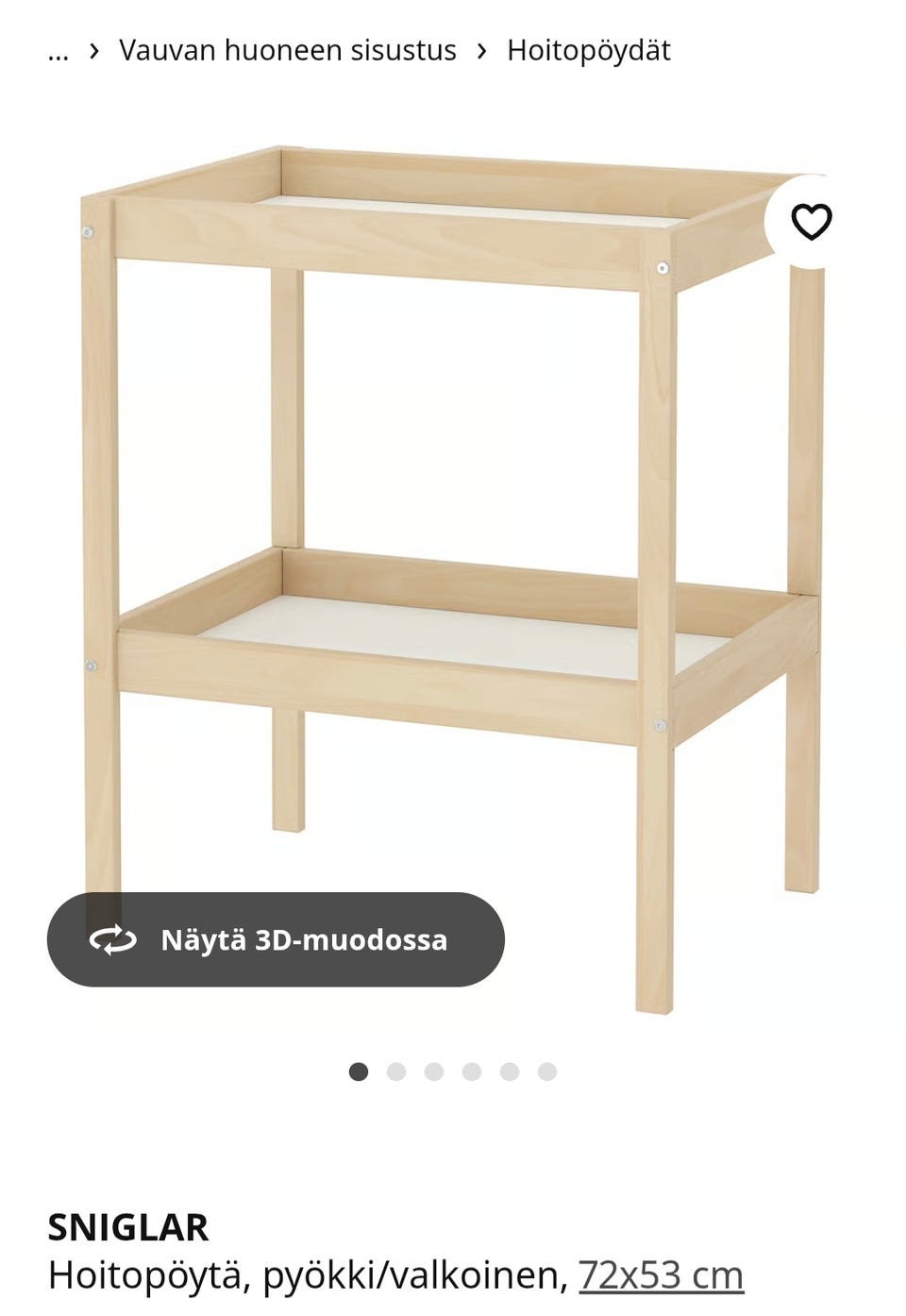Tap the 3D rotation arrows icon

click(112, 940)
